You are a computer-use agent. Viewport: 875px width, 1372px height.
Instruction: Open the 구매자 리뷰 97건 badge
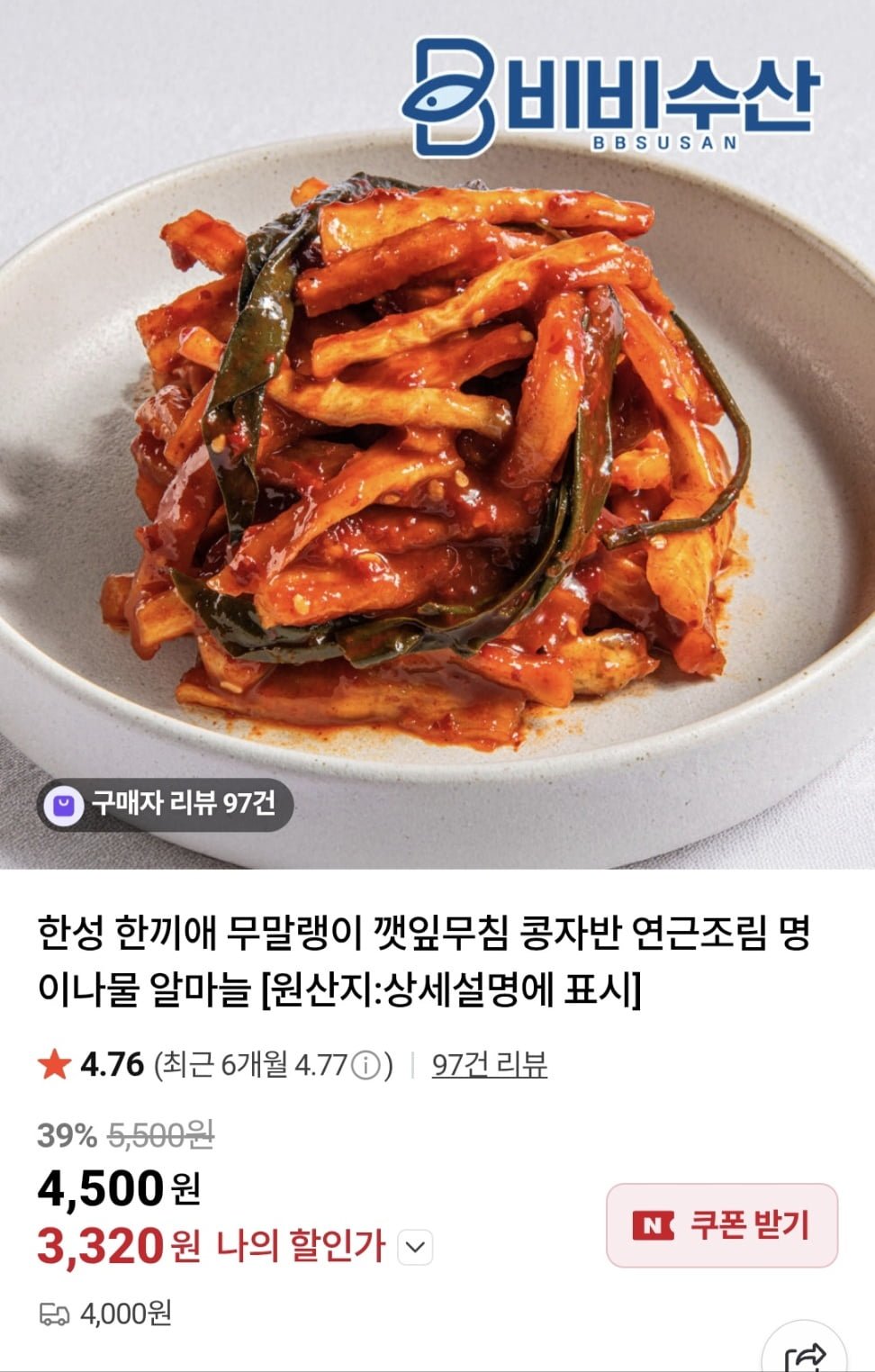click(x=166, y=803)
